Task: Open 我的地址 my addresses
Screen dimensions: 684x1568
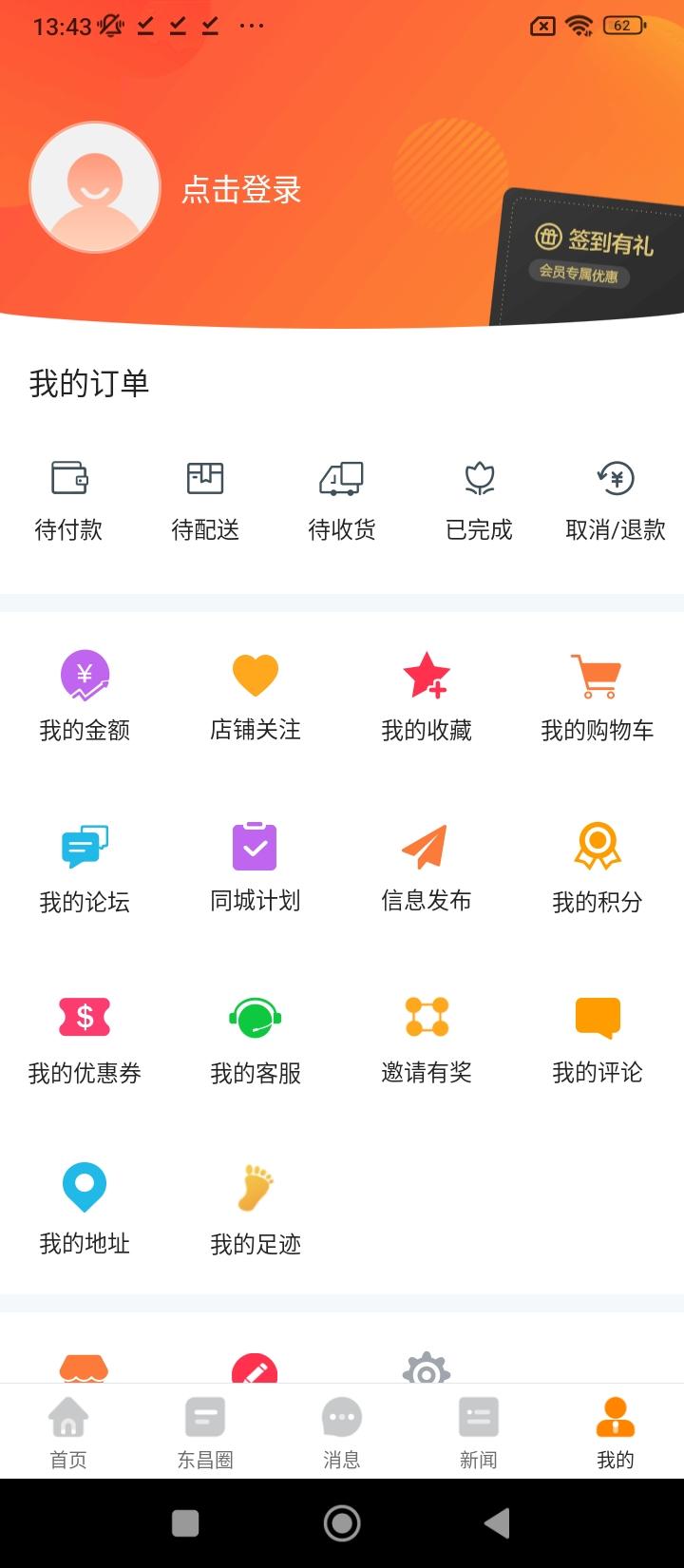Action: point(84,1209)
